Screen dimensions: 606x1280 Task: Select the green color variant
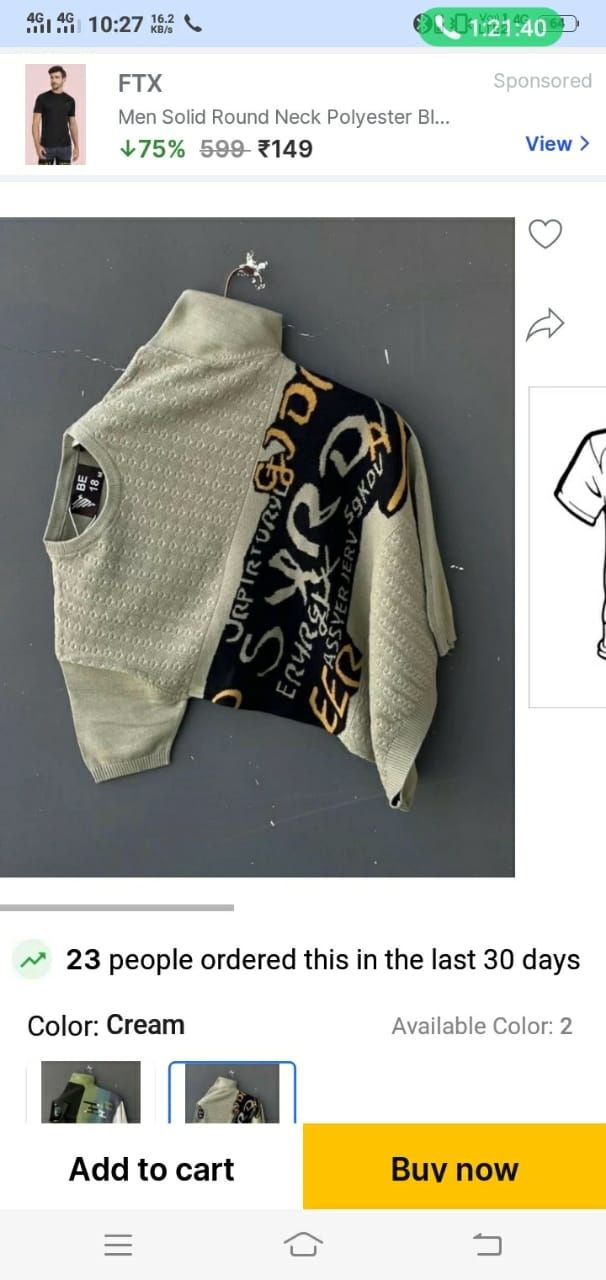point(91,1092)
